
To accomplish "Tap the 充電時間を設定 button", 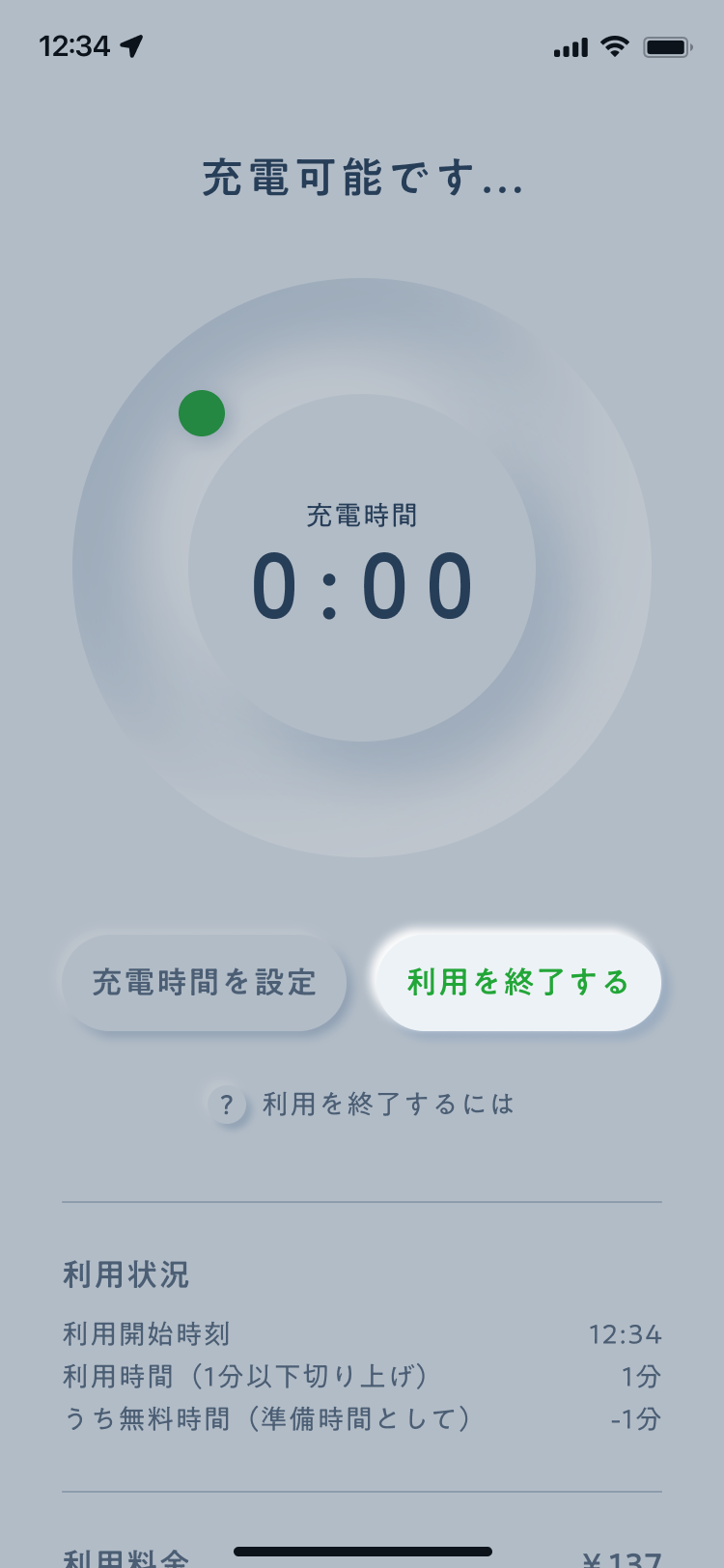I will coord(205,982).
